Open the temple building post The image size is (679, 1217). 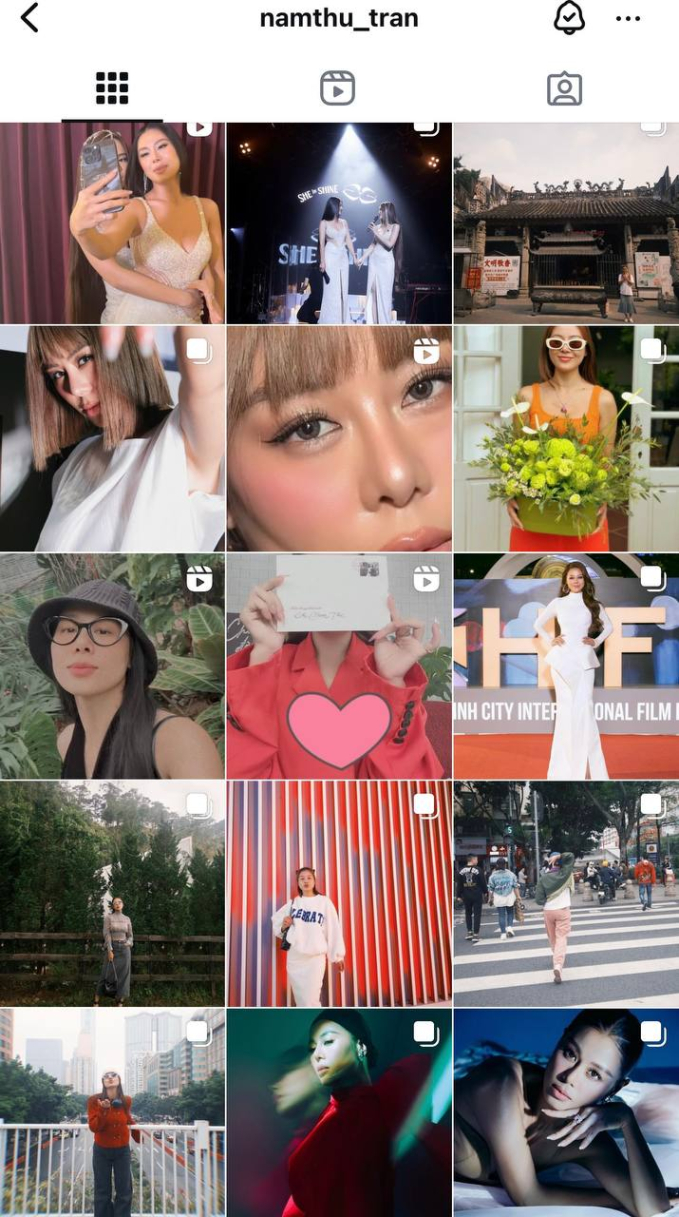point(566,222)
